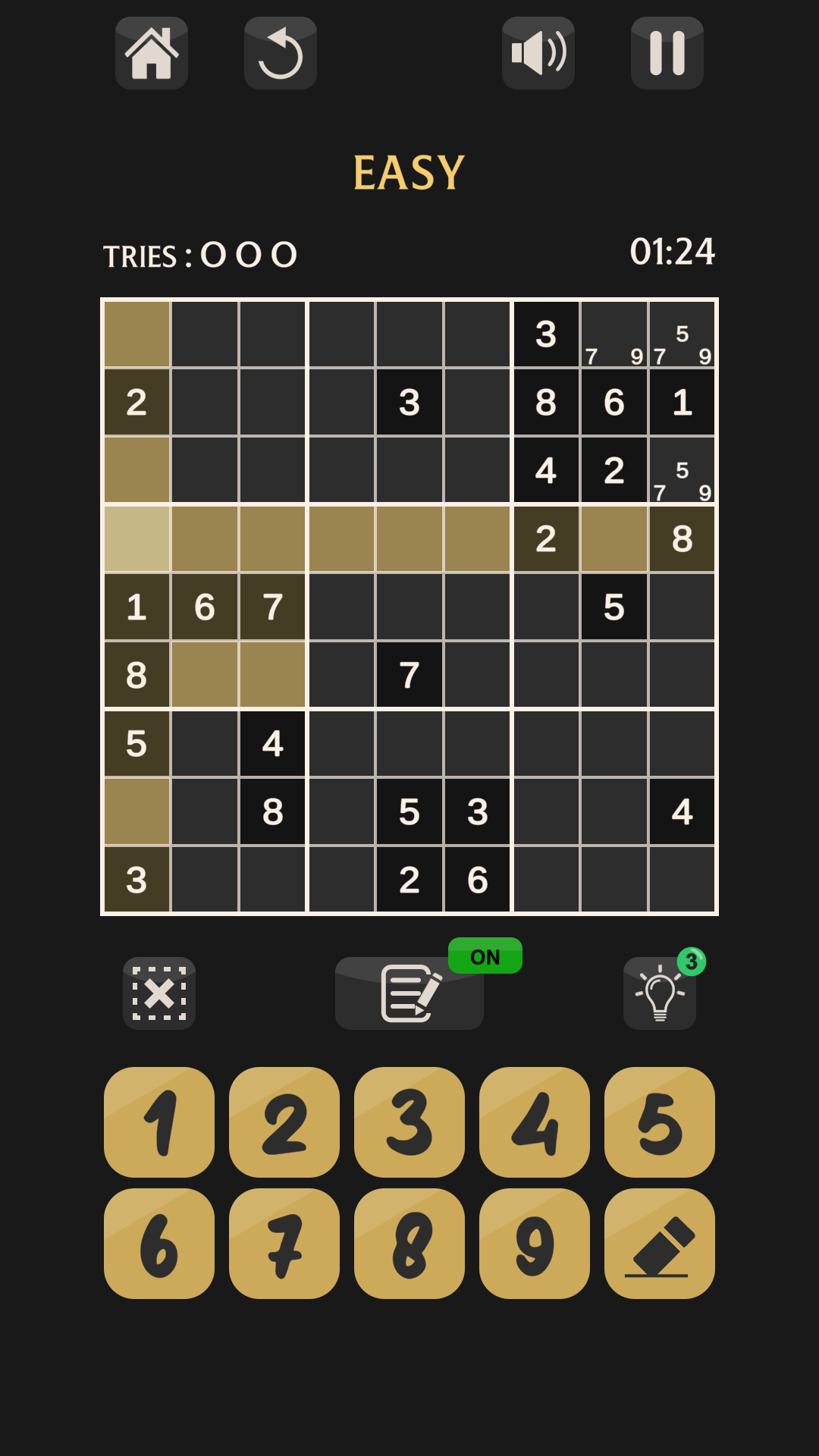Go to the home screen
This screenshot has height=1456, width=819.
click(x=152, y=53)
